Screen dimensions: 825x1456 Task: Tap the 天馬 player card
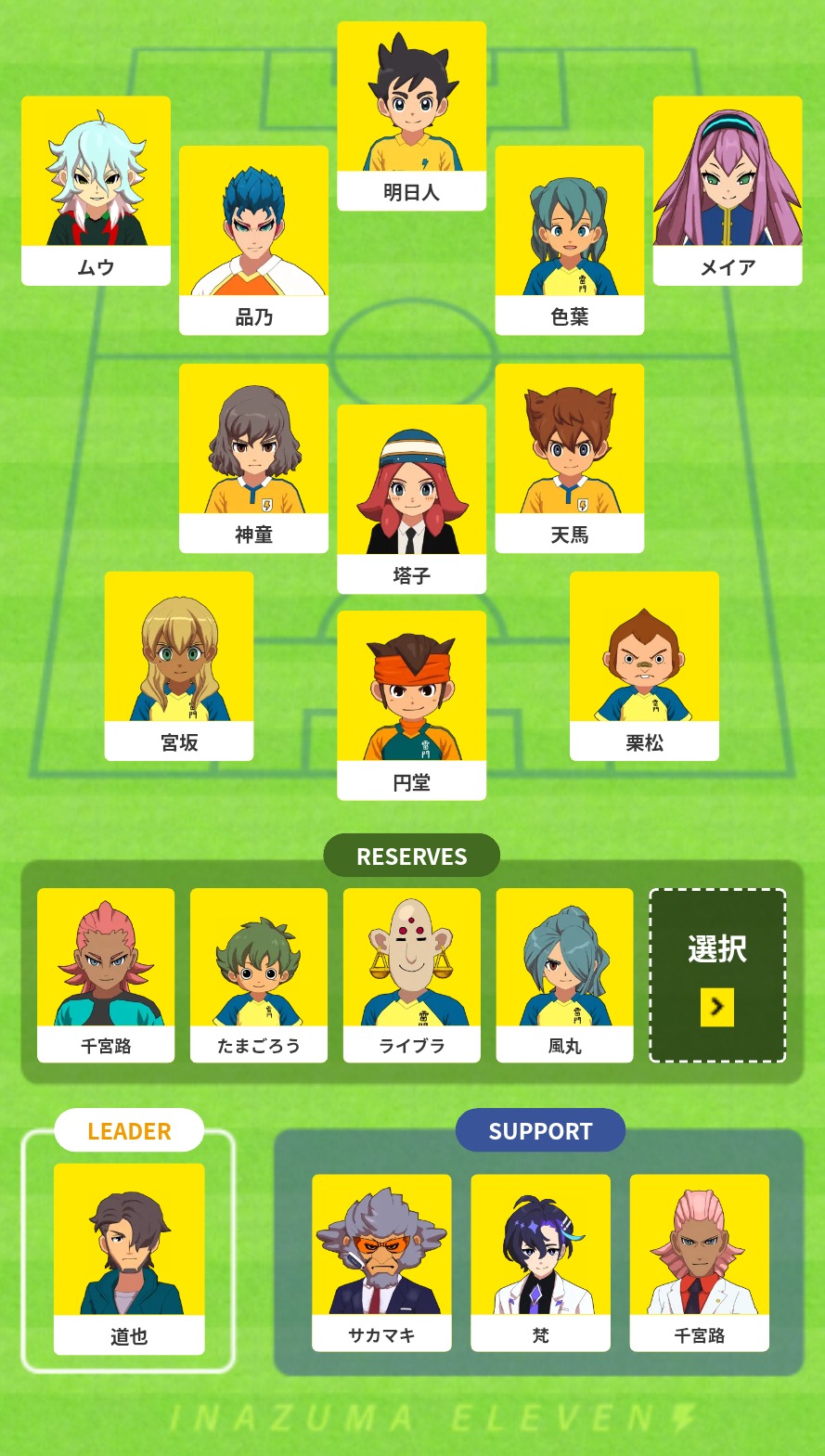tap(569, 458)
